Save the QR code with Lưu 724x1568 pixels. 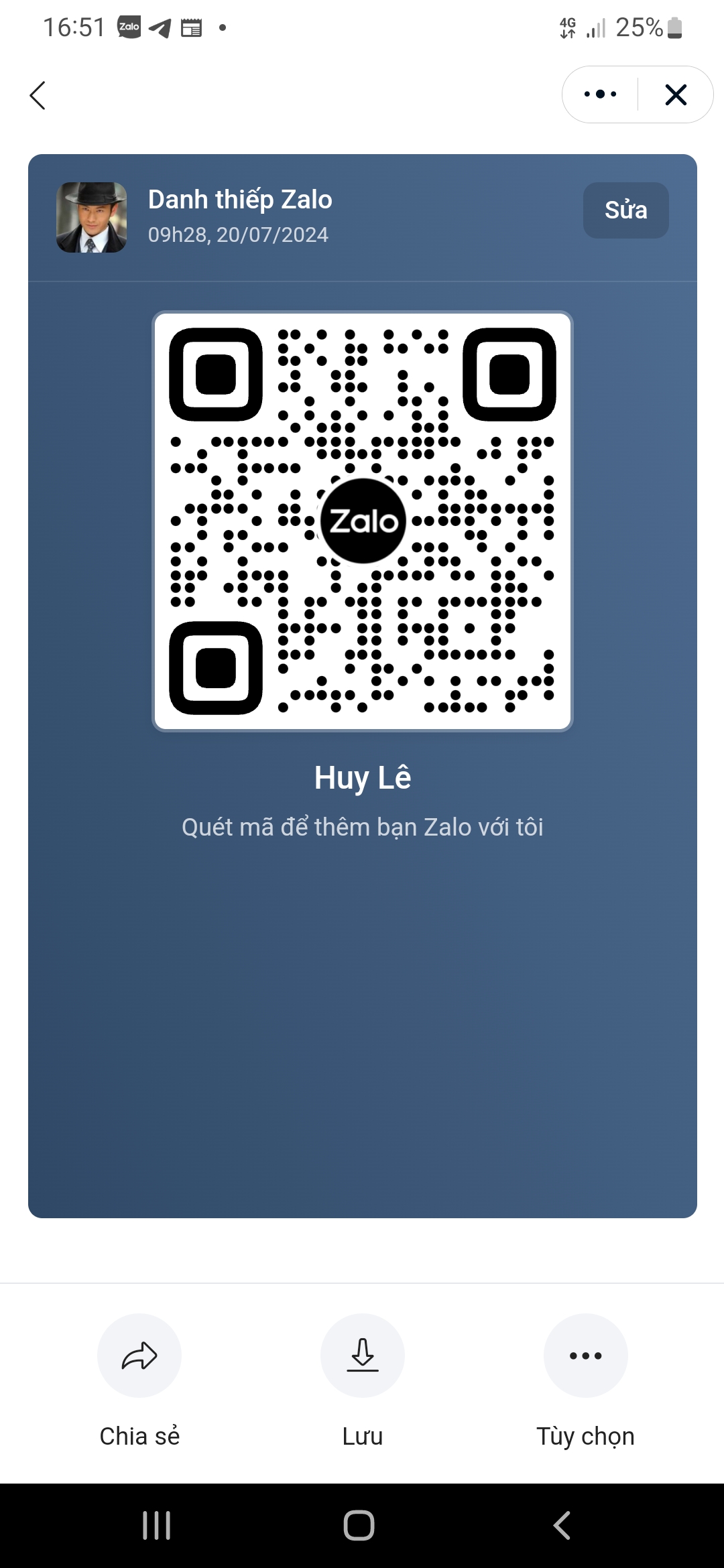(363, 1356)
